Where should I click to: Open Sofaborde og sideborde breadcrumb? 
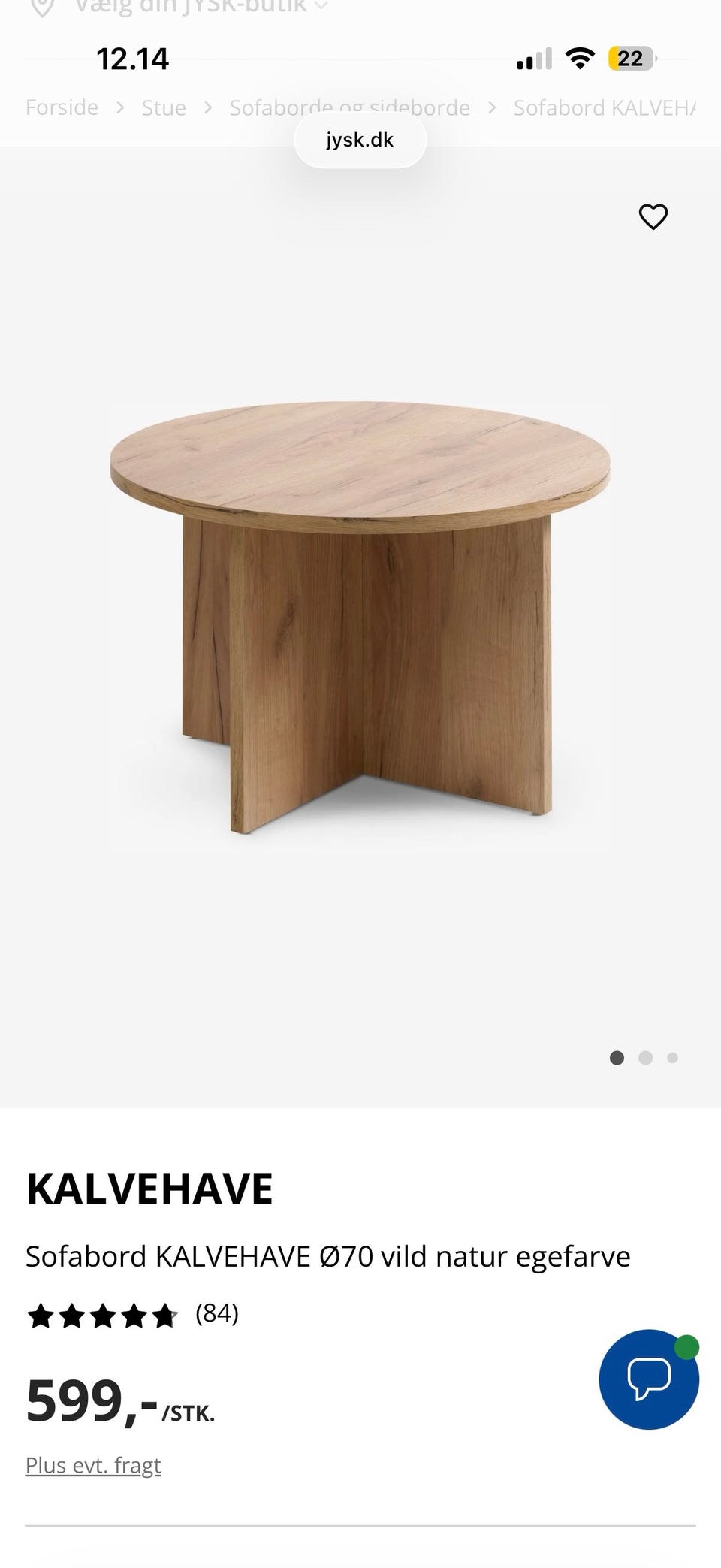349,108
